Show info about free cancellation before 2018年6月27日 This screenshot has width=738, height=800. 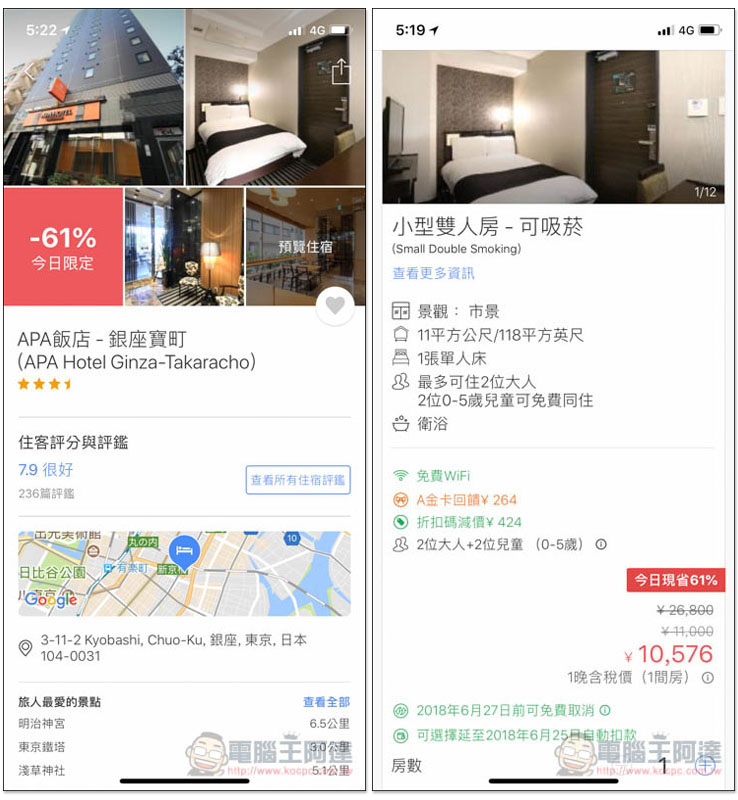pyautogui.click(x=604, y=711)
